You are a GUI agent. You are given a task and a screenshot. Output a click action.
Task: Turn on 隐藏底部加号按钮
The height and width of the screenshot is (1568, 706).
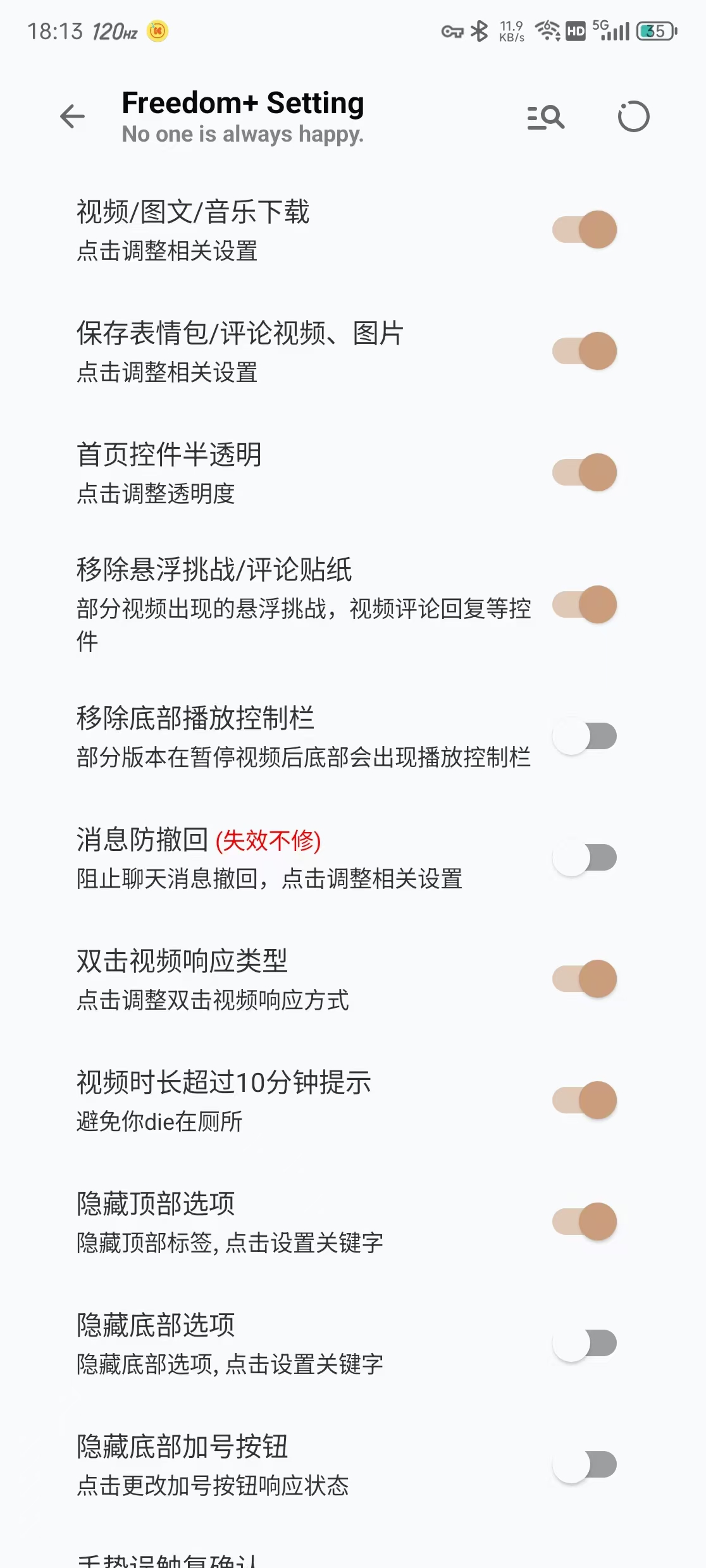pyautogui.click(x=585, y=1464)
